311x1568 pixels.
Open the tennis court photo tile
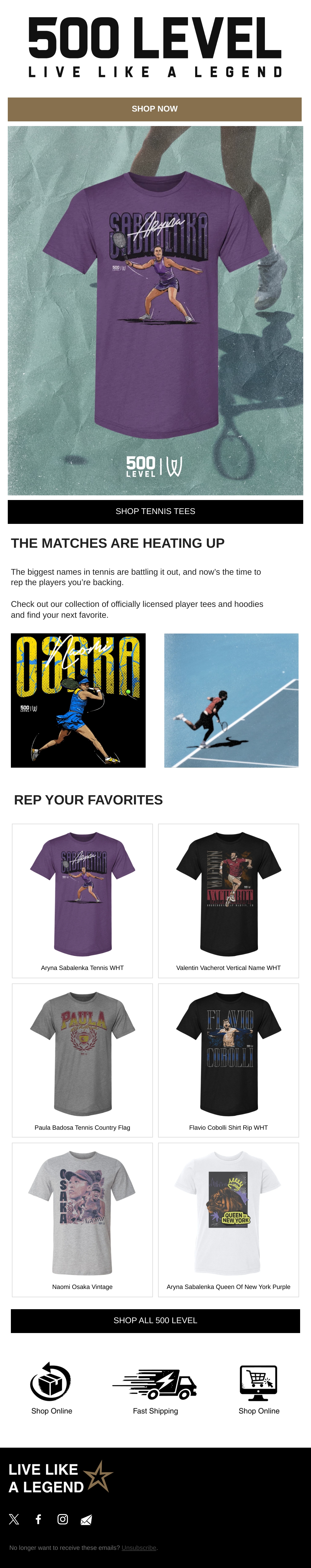point(231,700)
